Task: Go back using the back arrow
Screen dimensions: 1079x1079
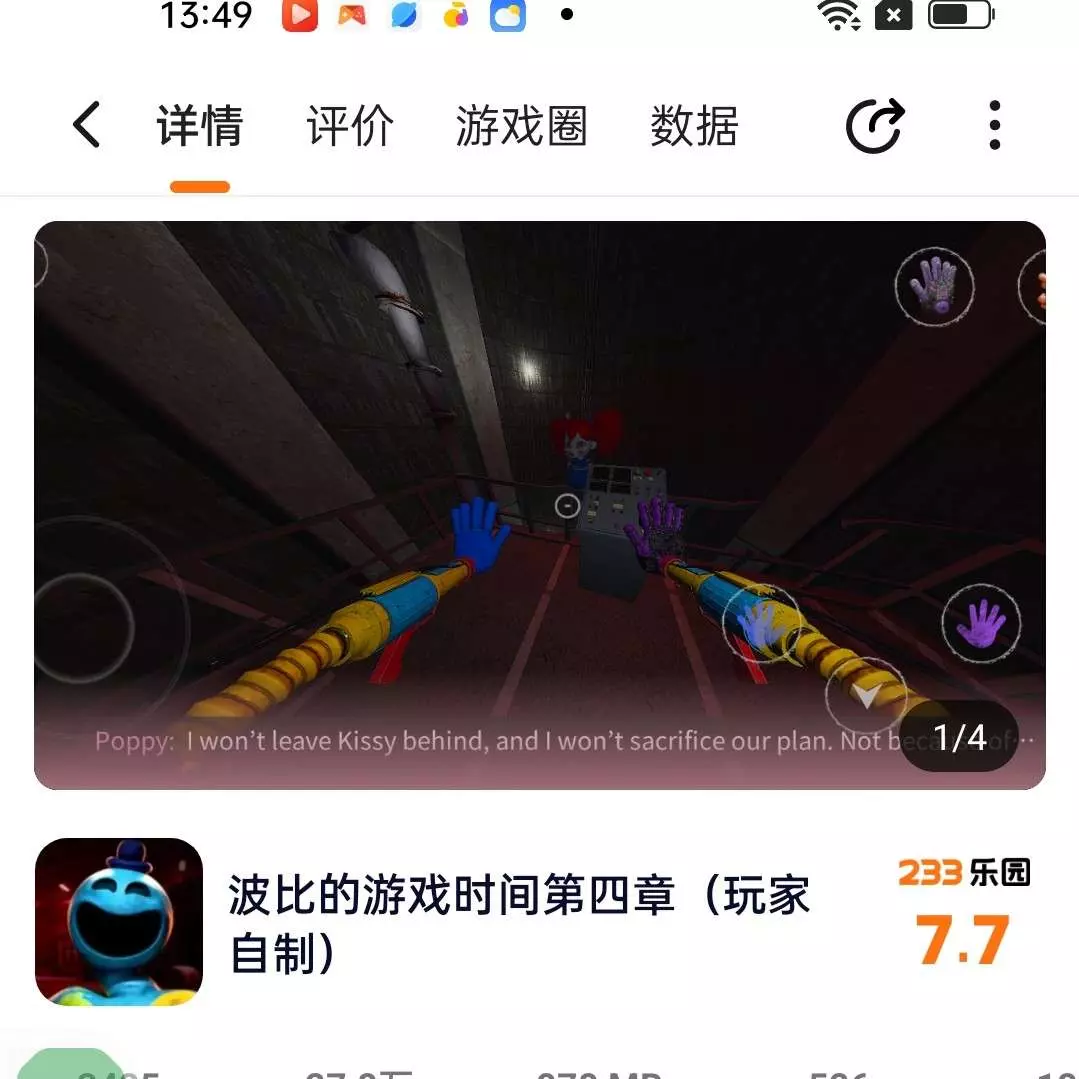Action: coord(86,126)
